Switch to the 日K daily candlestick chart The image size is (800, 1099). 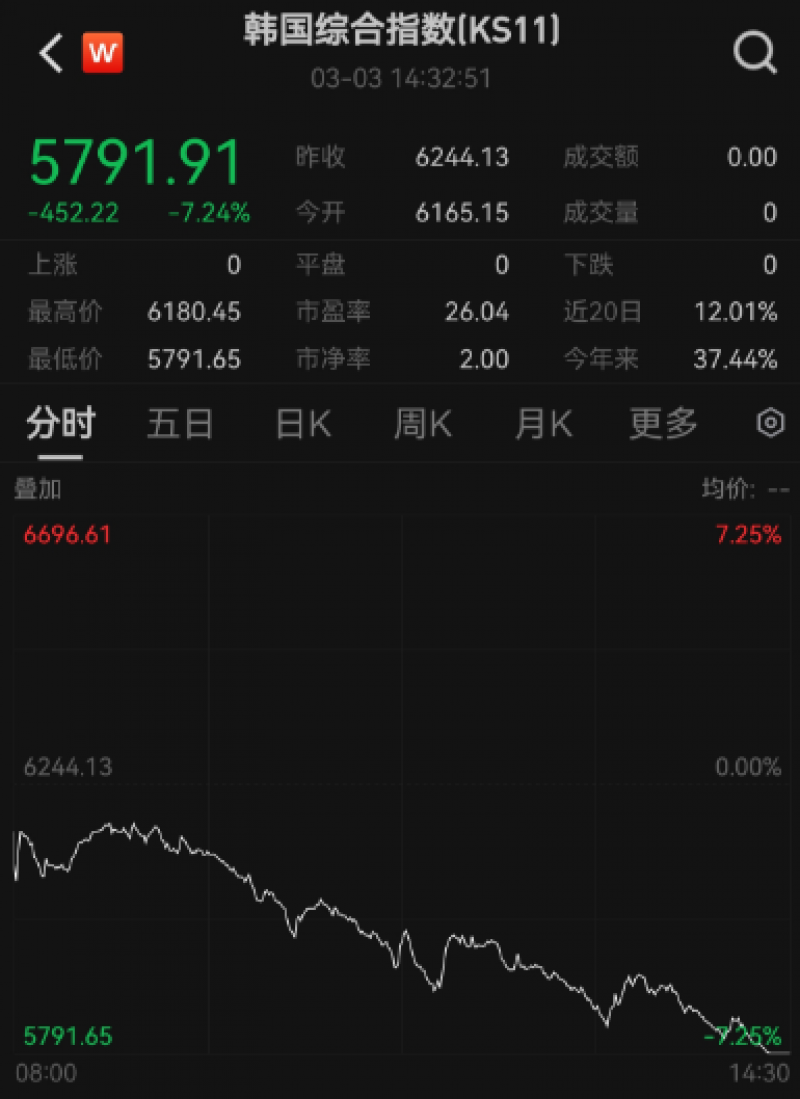click(302, 423)
